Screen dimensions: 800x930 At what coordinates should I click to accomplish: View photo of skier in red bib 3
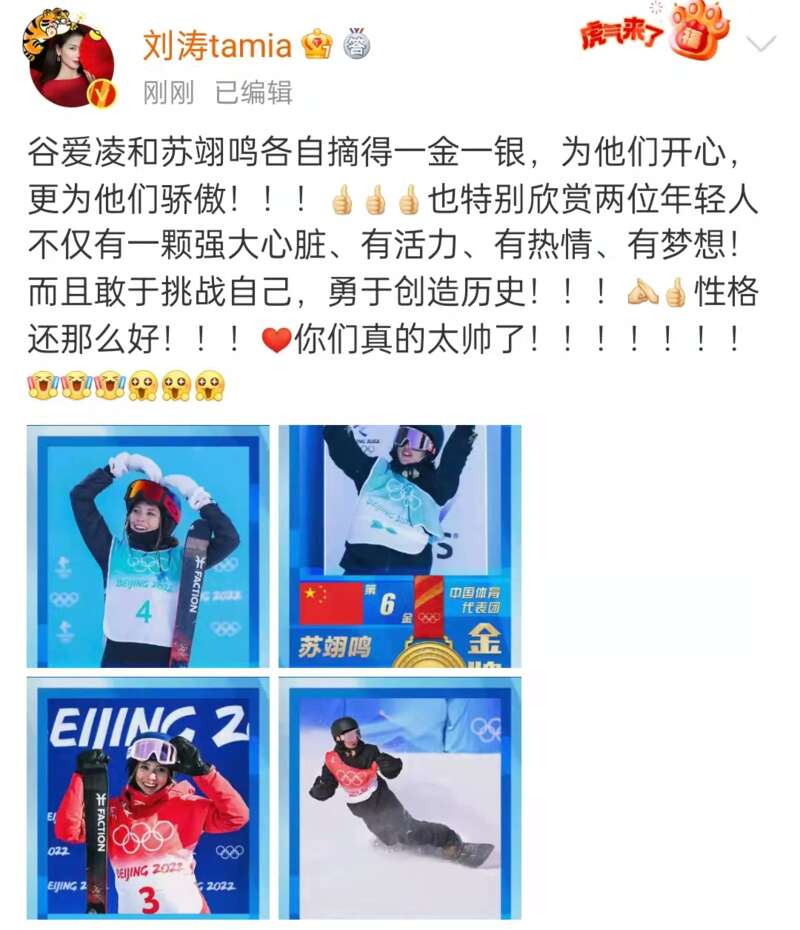[x=147, y=797]
